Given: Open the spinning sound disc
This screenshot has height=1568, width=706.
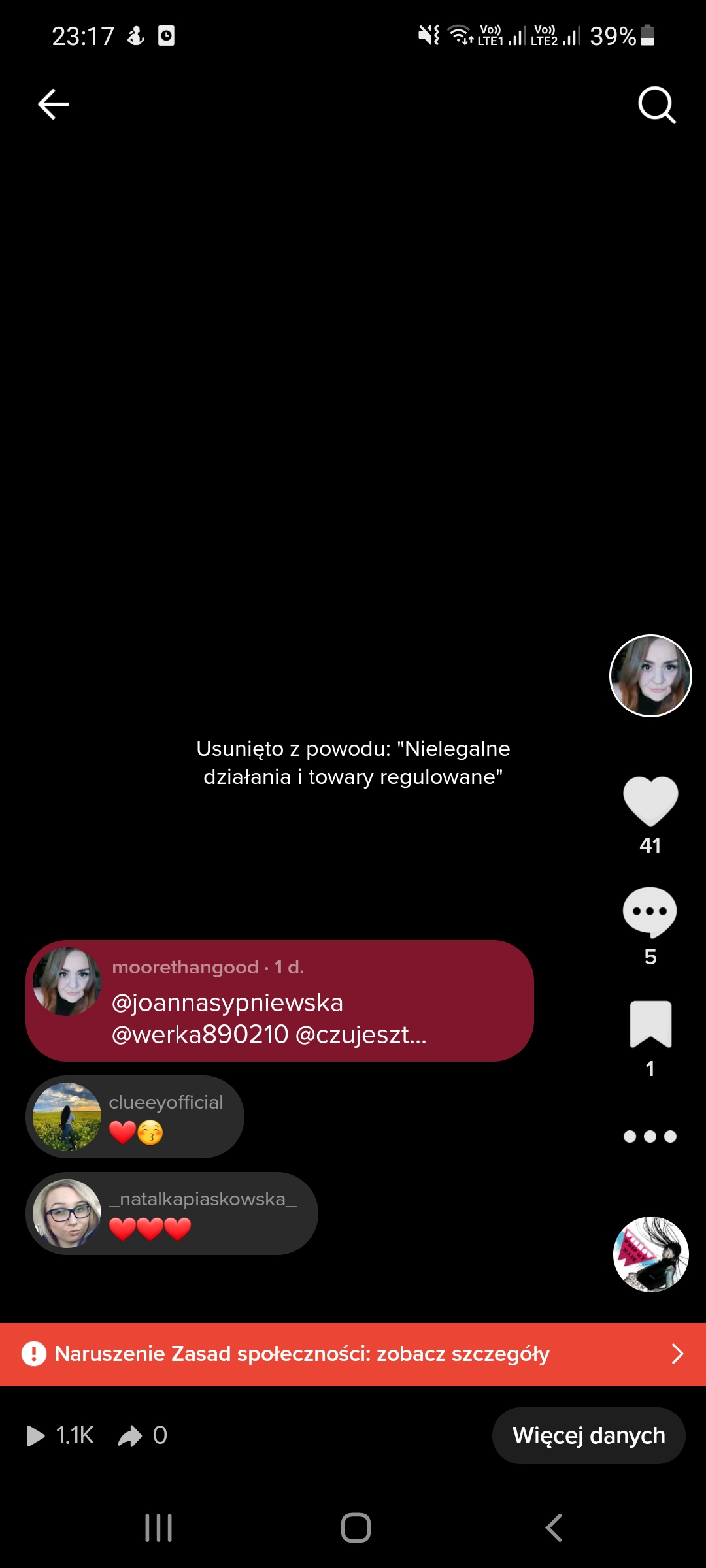Looking at the screenshot, I should tap(650, 1254).
